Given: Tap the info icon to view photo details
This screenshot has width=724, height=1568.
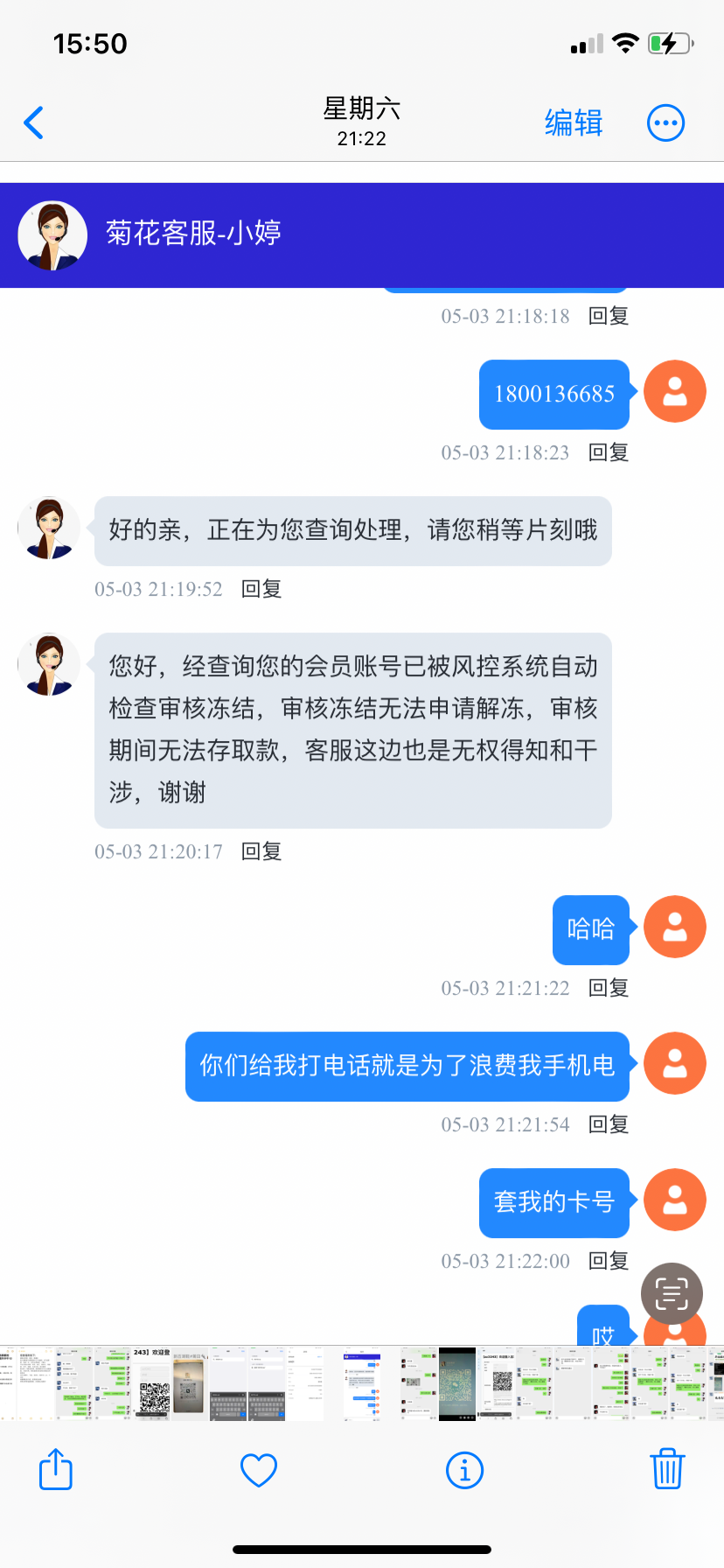Looking at the screenshot, I should 464,1469.
